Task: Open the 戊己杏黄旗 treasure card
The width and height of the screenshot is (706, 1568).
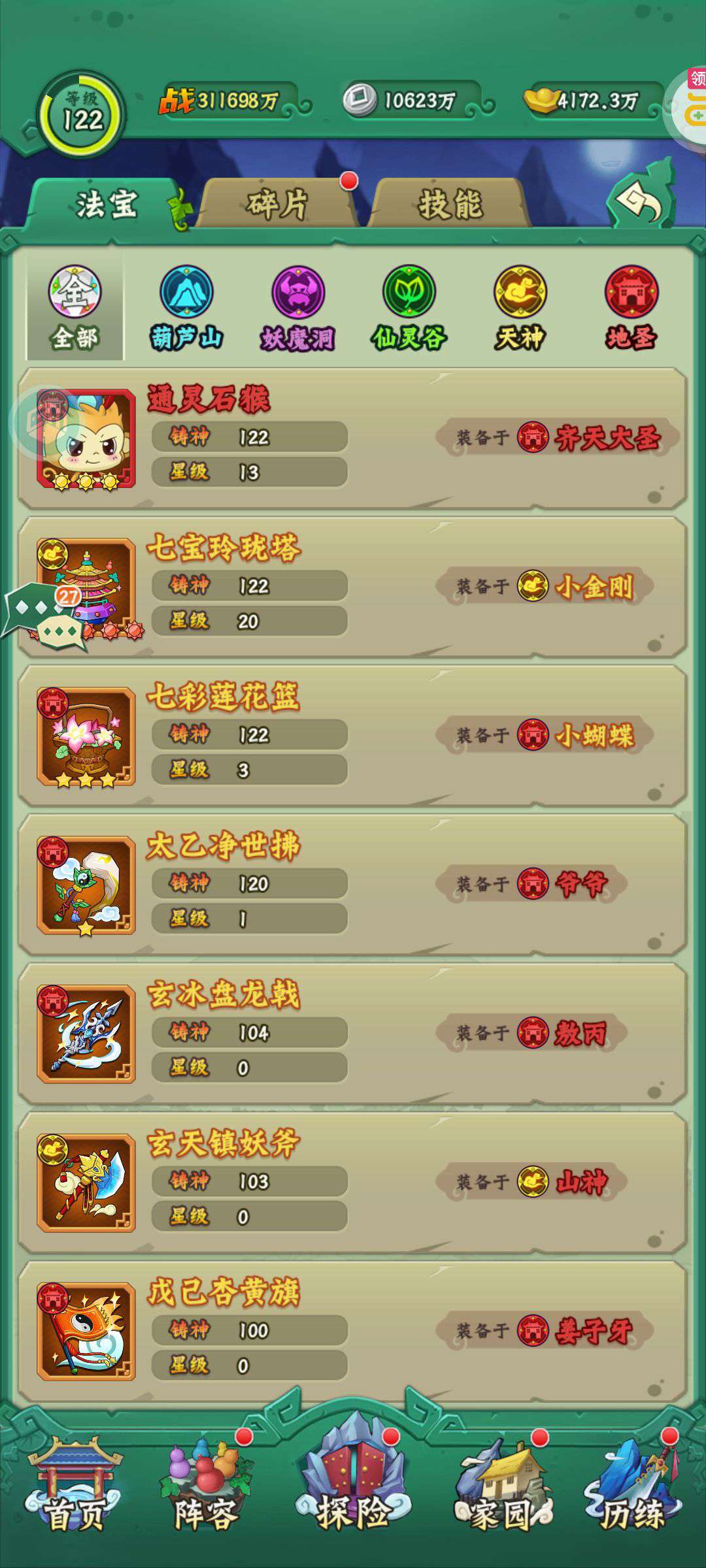Action: pyautogui.click(x=353, y=1331)
